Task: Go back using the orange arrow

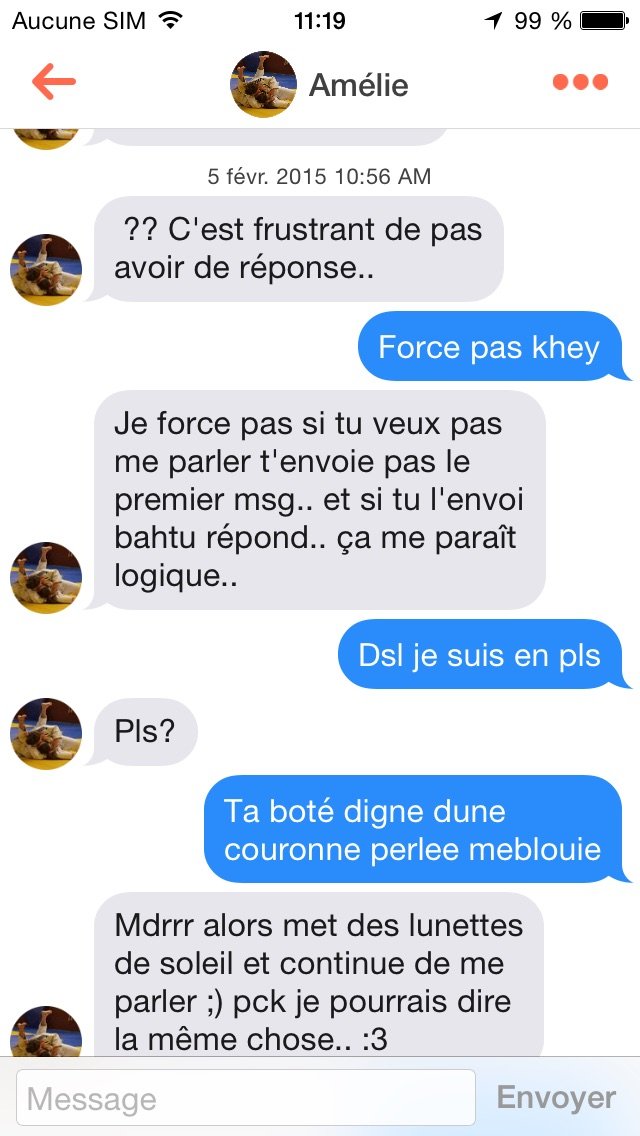Action: pos(54,83)
